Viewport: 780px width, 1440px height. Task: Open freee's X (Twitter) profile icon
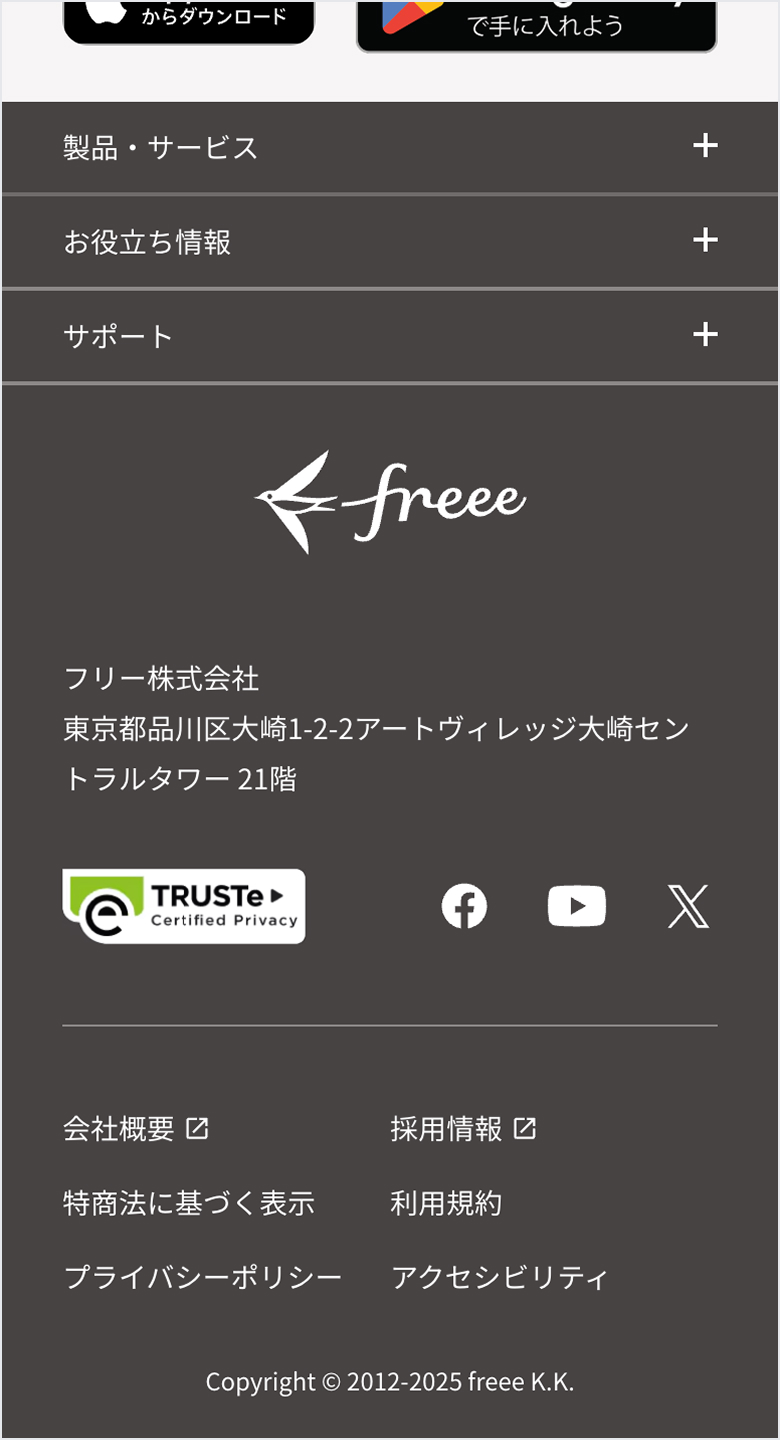[x=690, y=906]
